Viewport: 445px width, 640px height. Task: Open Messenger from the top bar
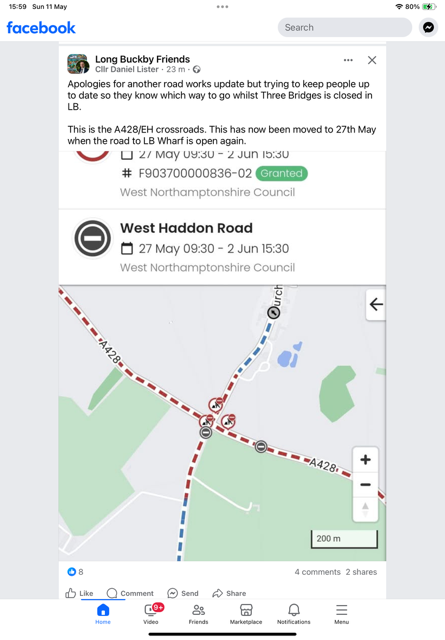point(428,27)
